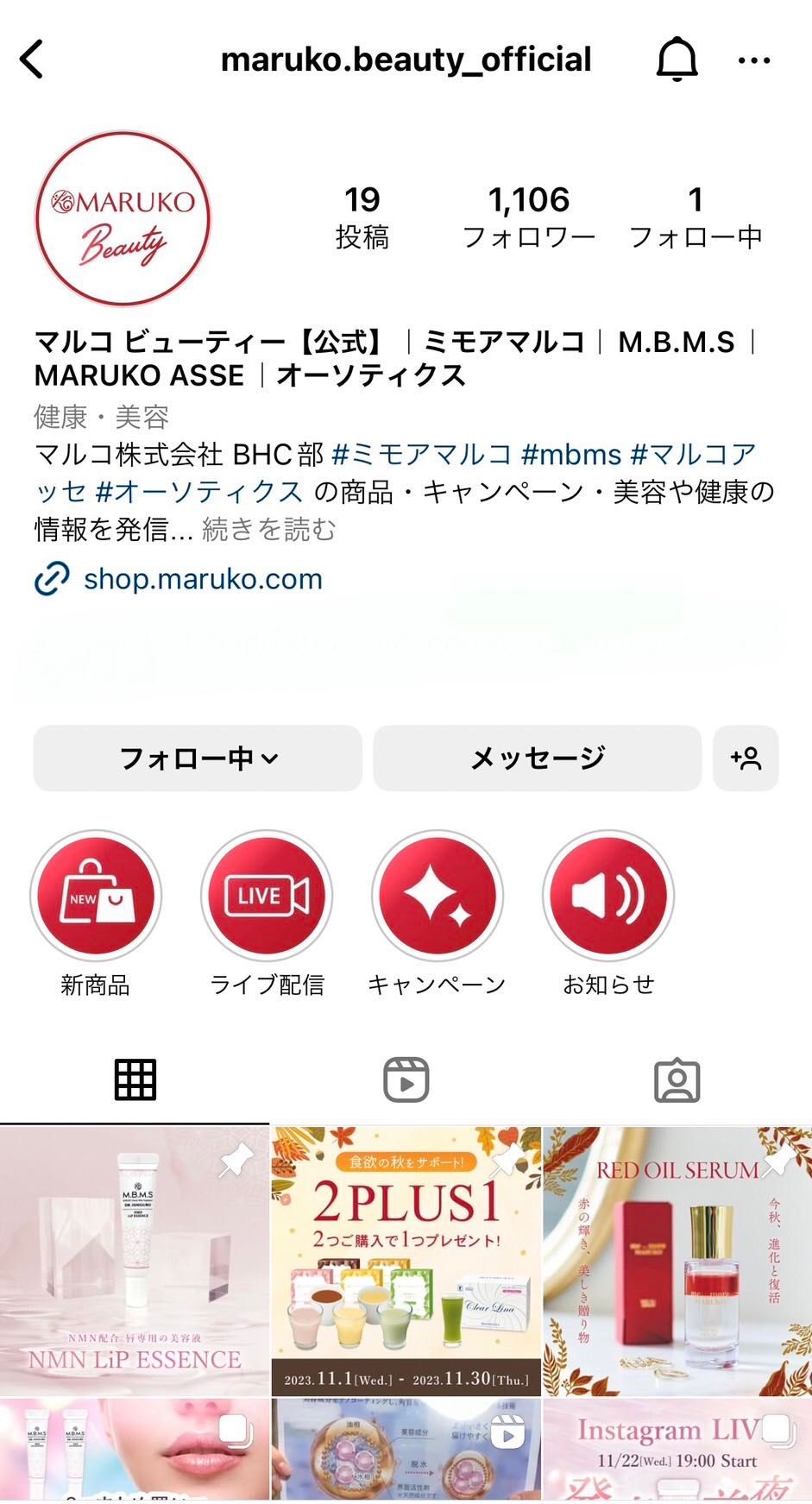The width and height of the screenshot is (812, 1504).
Task: Open the お知らせ story highlight
Action: point(608,897)
